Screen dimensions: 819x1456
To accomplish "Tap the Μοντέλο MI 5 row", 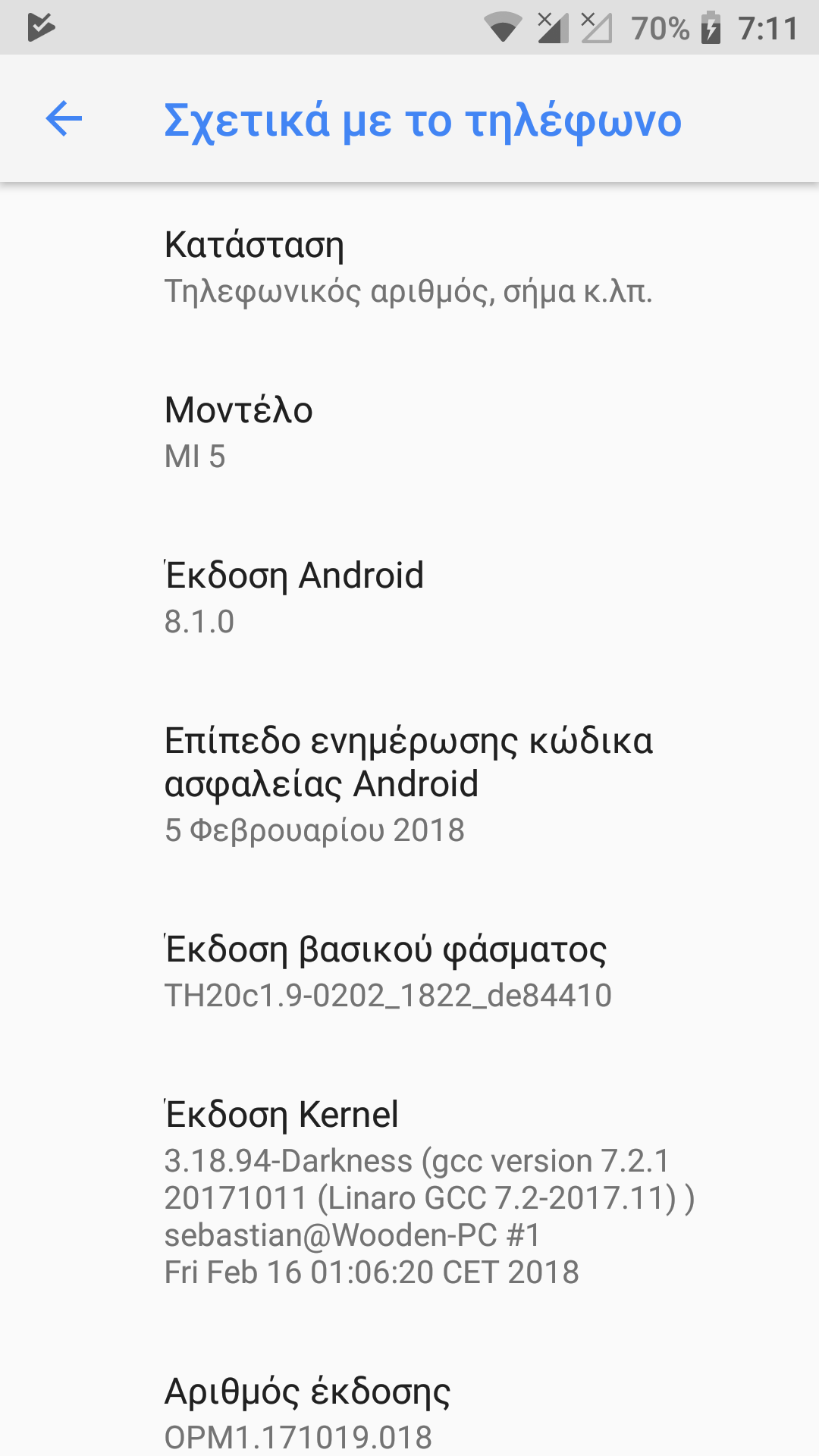I will [409, 432].
